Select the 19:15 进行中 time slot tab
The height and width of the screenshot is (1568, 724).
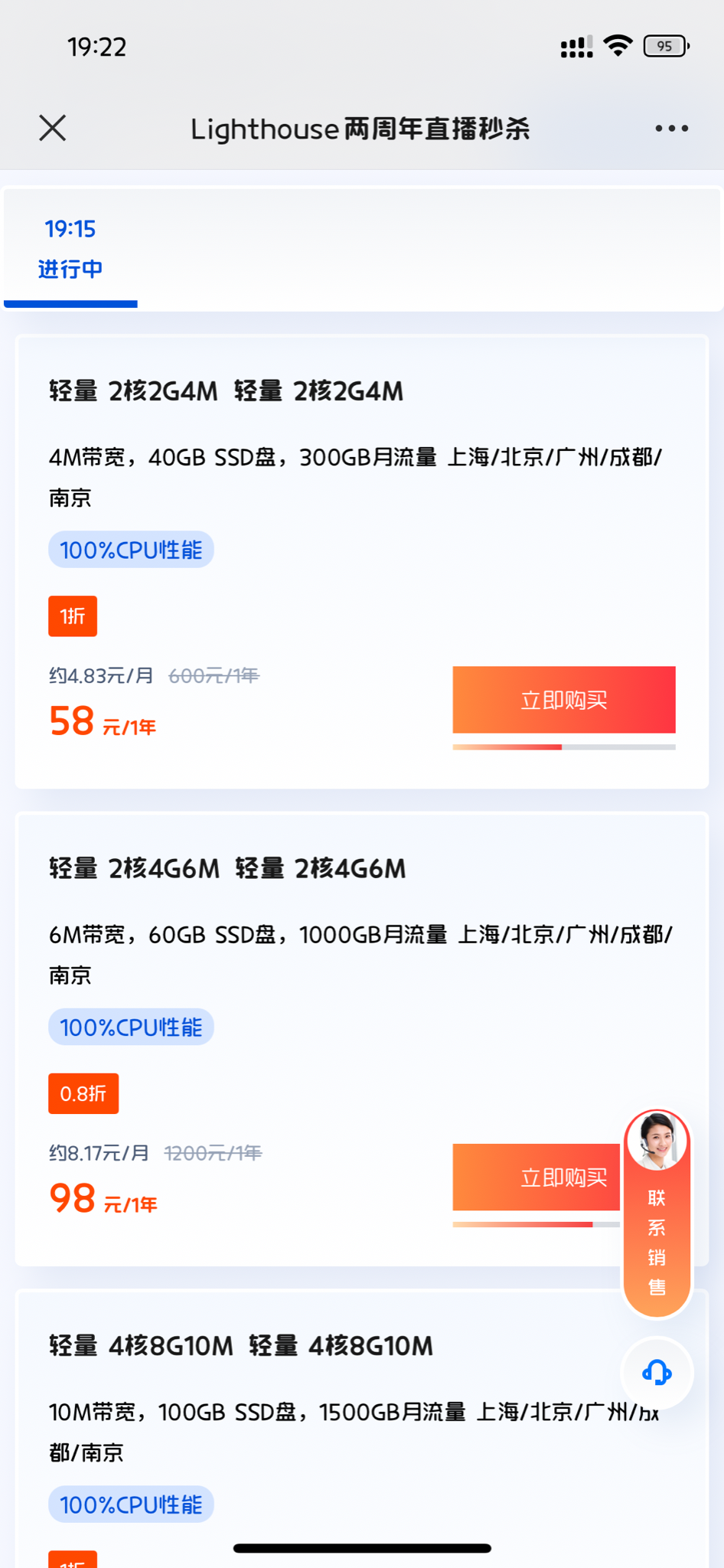(70, 249)
